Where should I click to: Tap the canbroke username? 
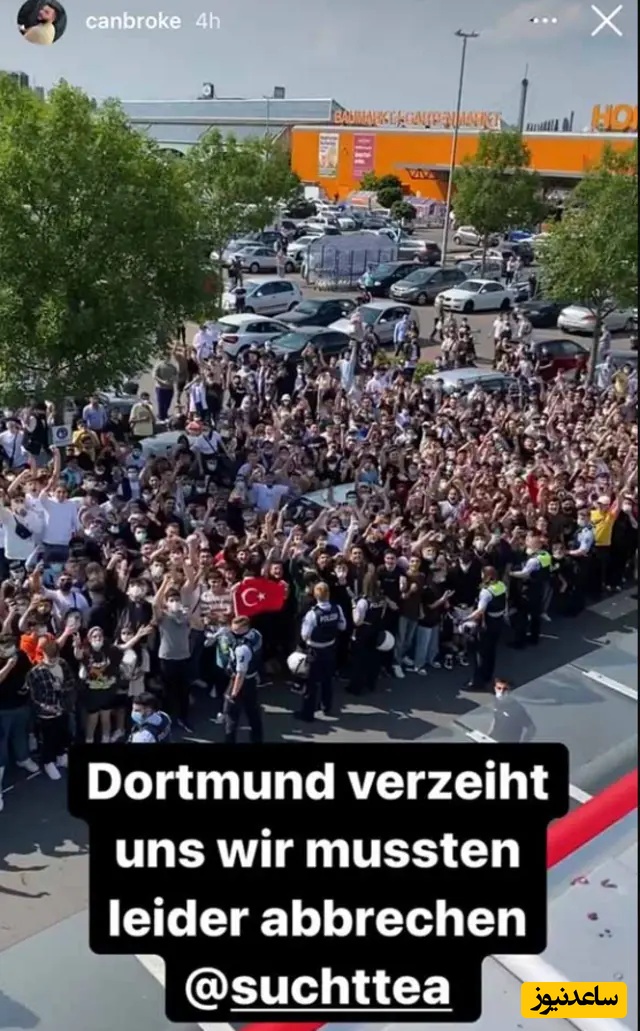pos(133,21)
